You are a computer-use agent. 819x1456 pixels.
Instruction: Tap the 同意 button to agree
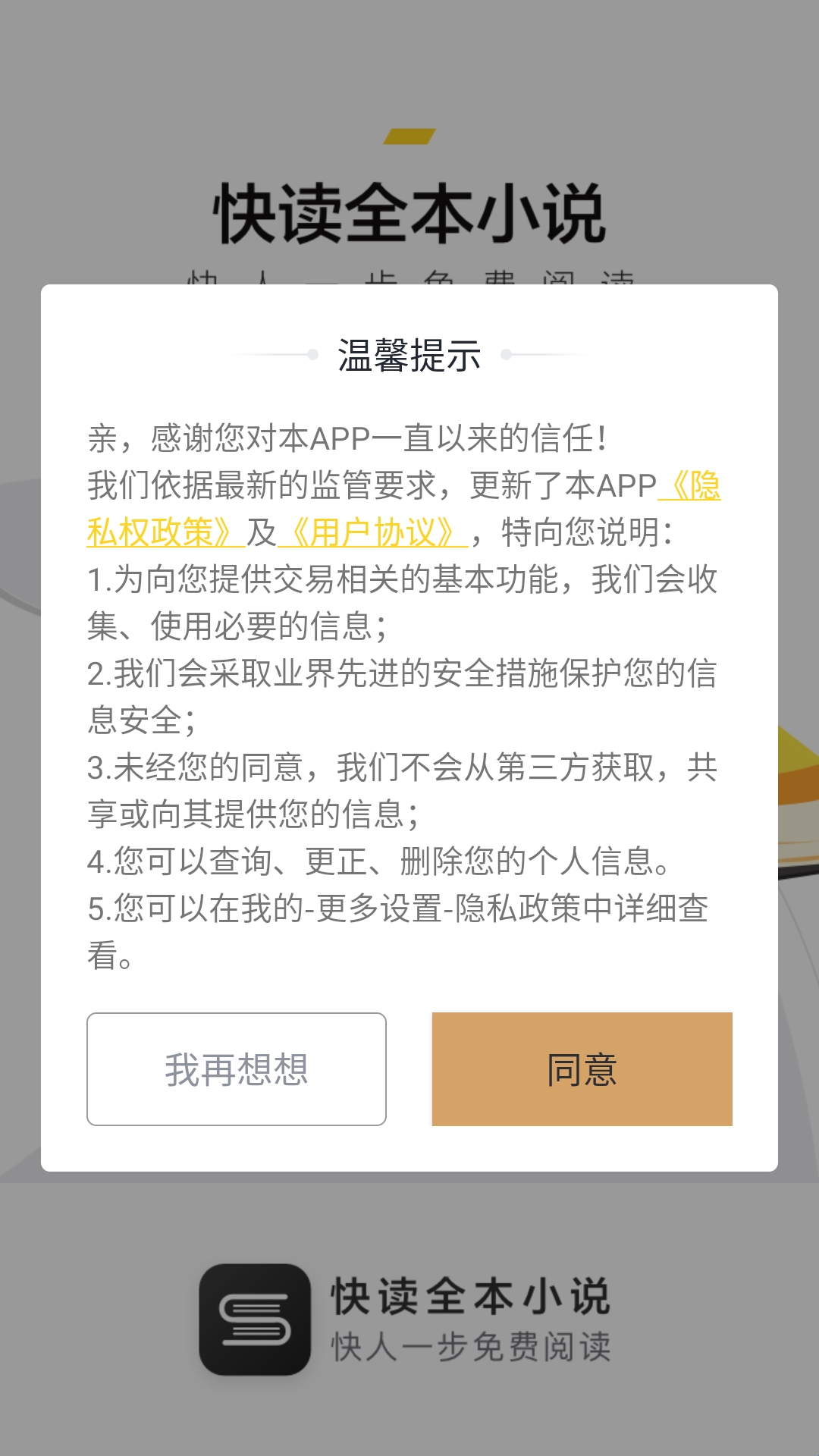pyautogui.click(x=582, y=1069)
